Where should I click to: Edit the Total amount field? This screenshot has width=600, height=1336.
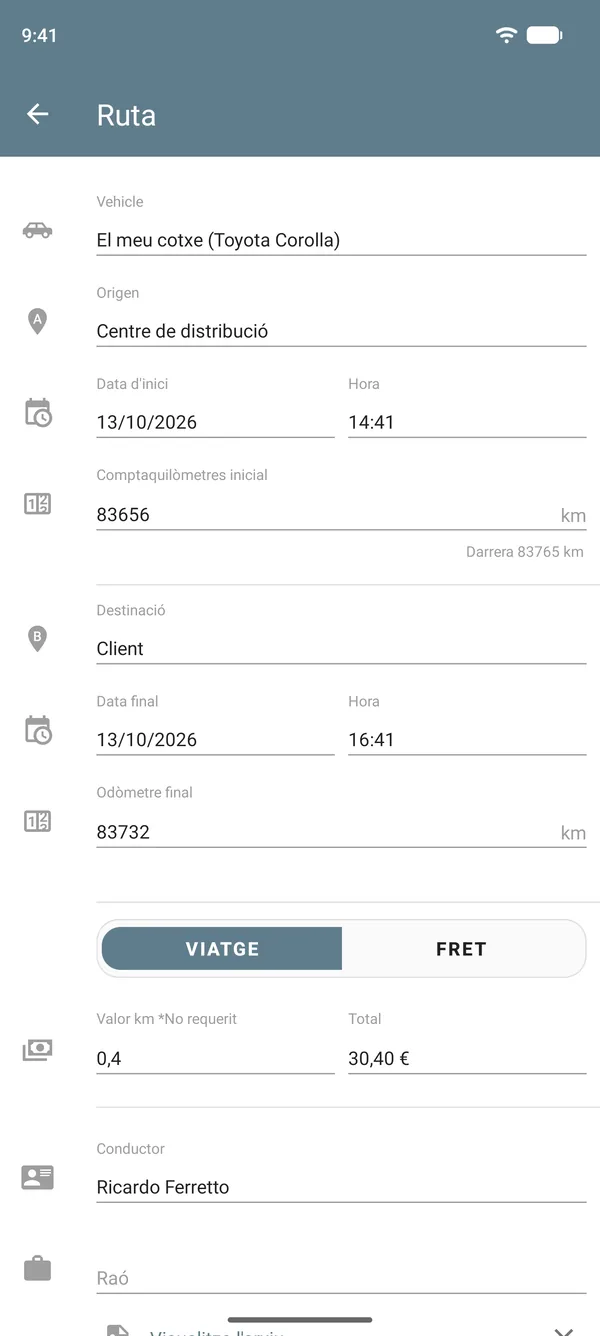(467, 1058)
